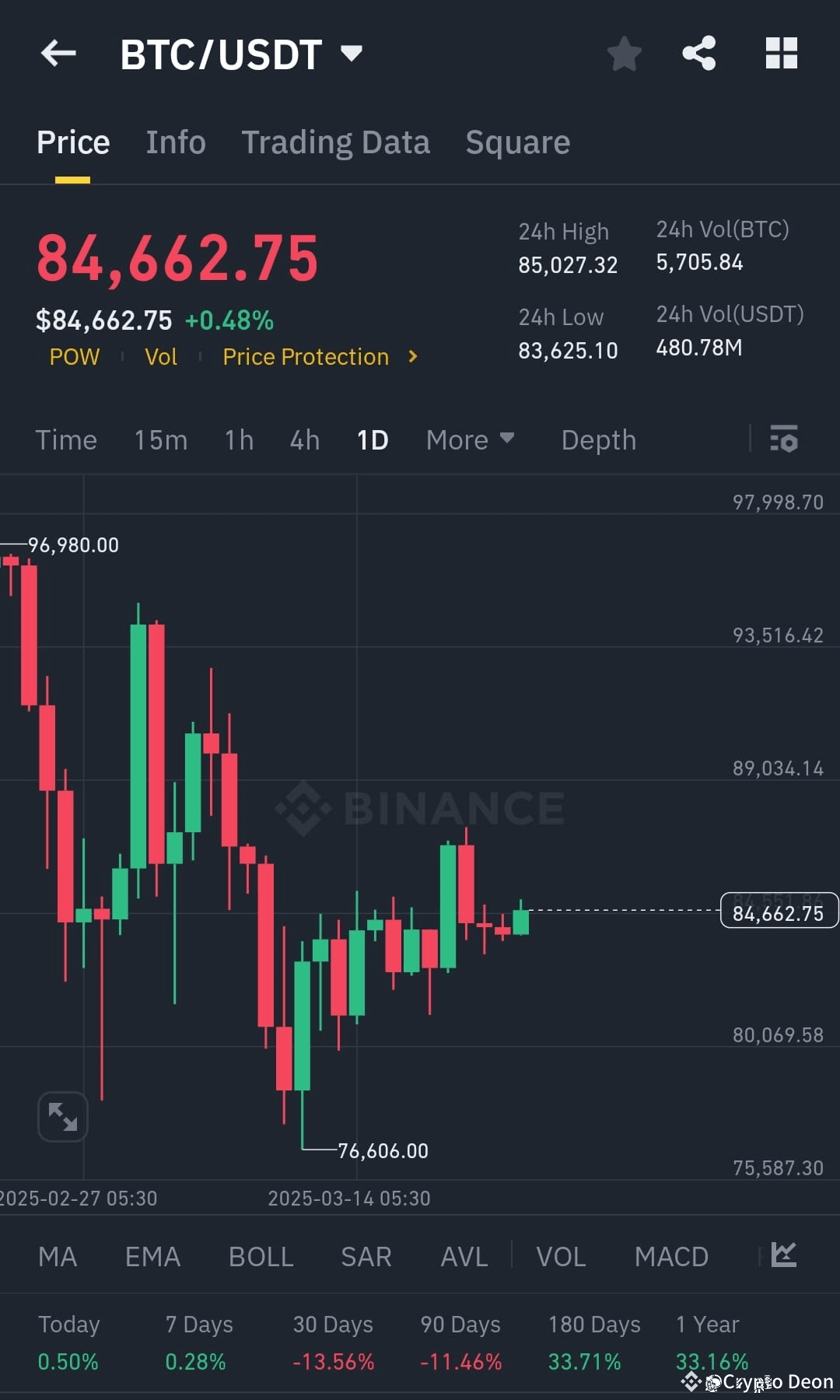Open the grid layout panel icon

click(781, 53)
